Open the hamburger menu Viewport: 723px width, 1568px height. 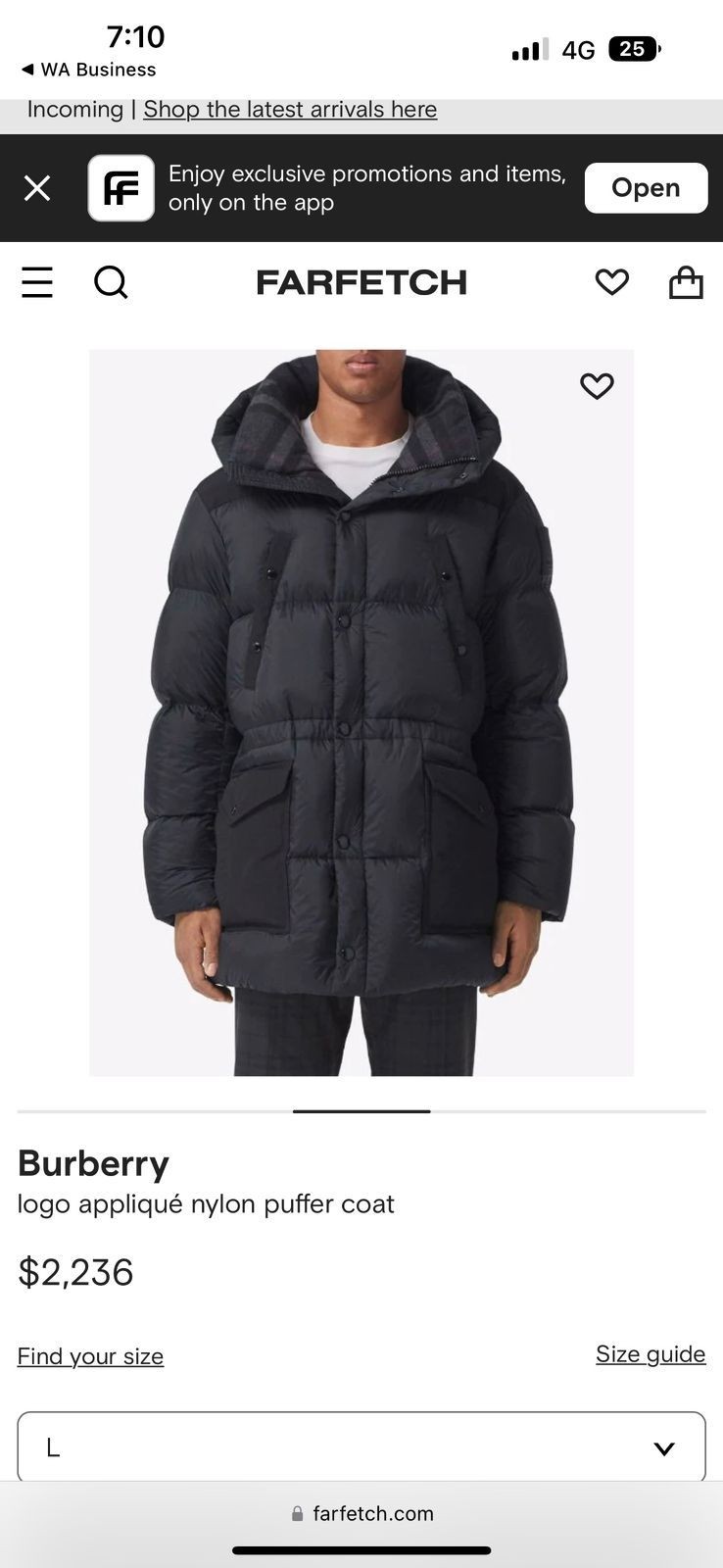point(37,282)
